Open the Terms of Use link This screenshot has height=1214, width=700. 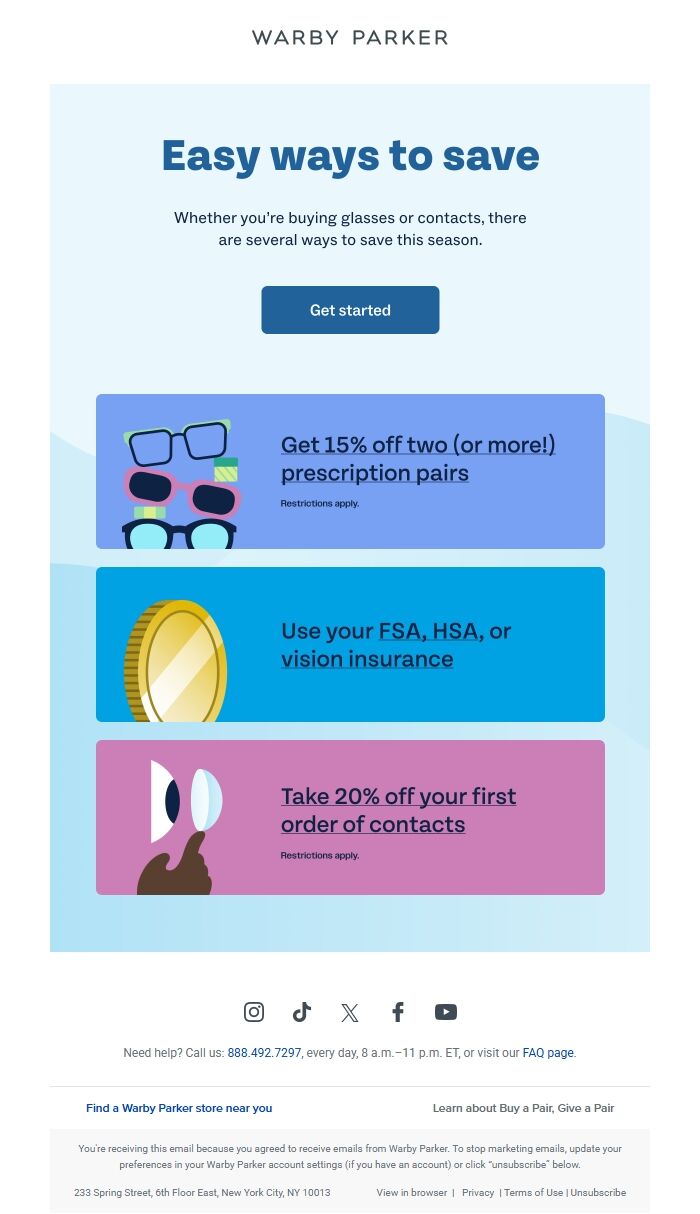[534, 1193]
